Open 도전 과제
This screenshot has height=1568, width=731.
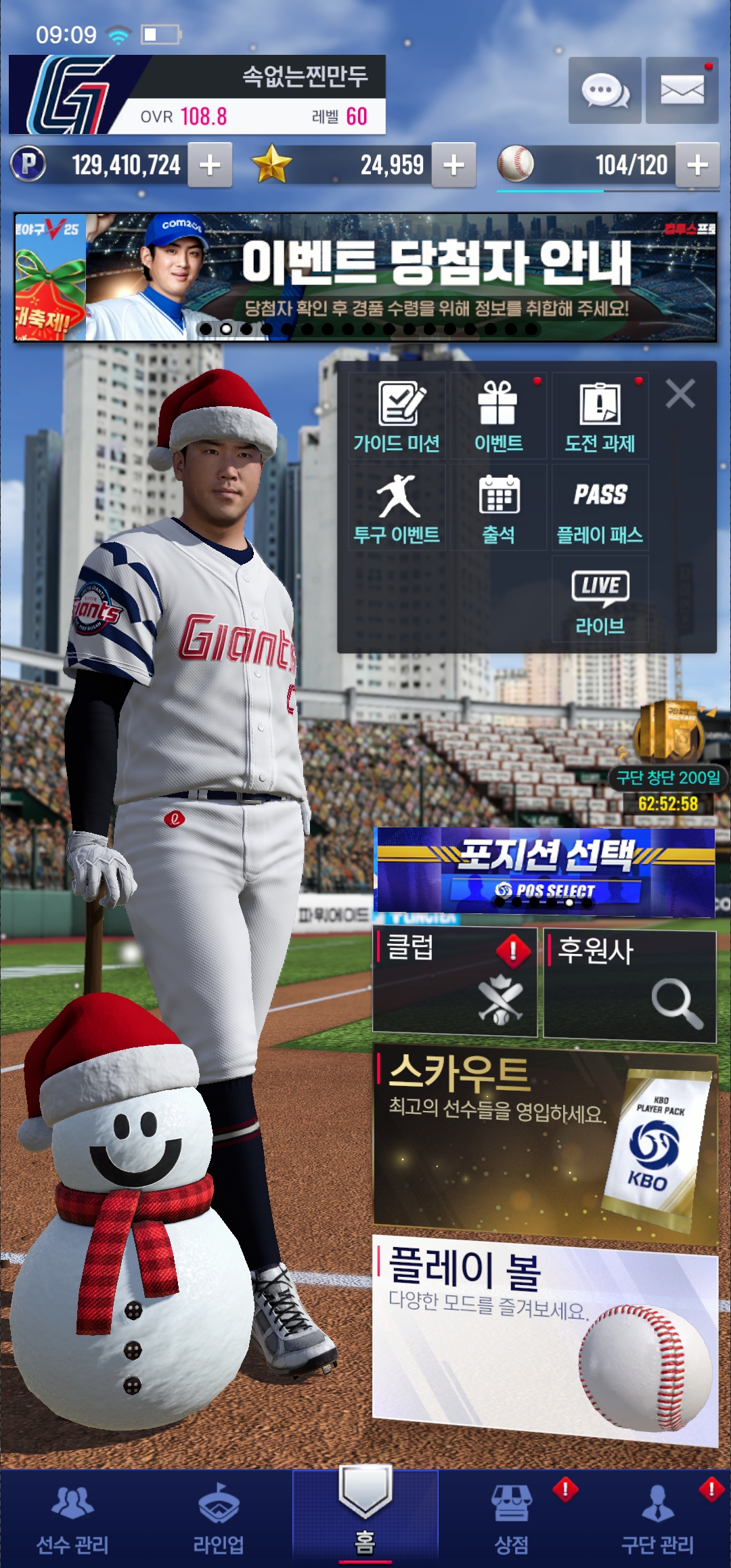coord(600,418)
